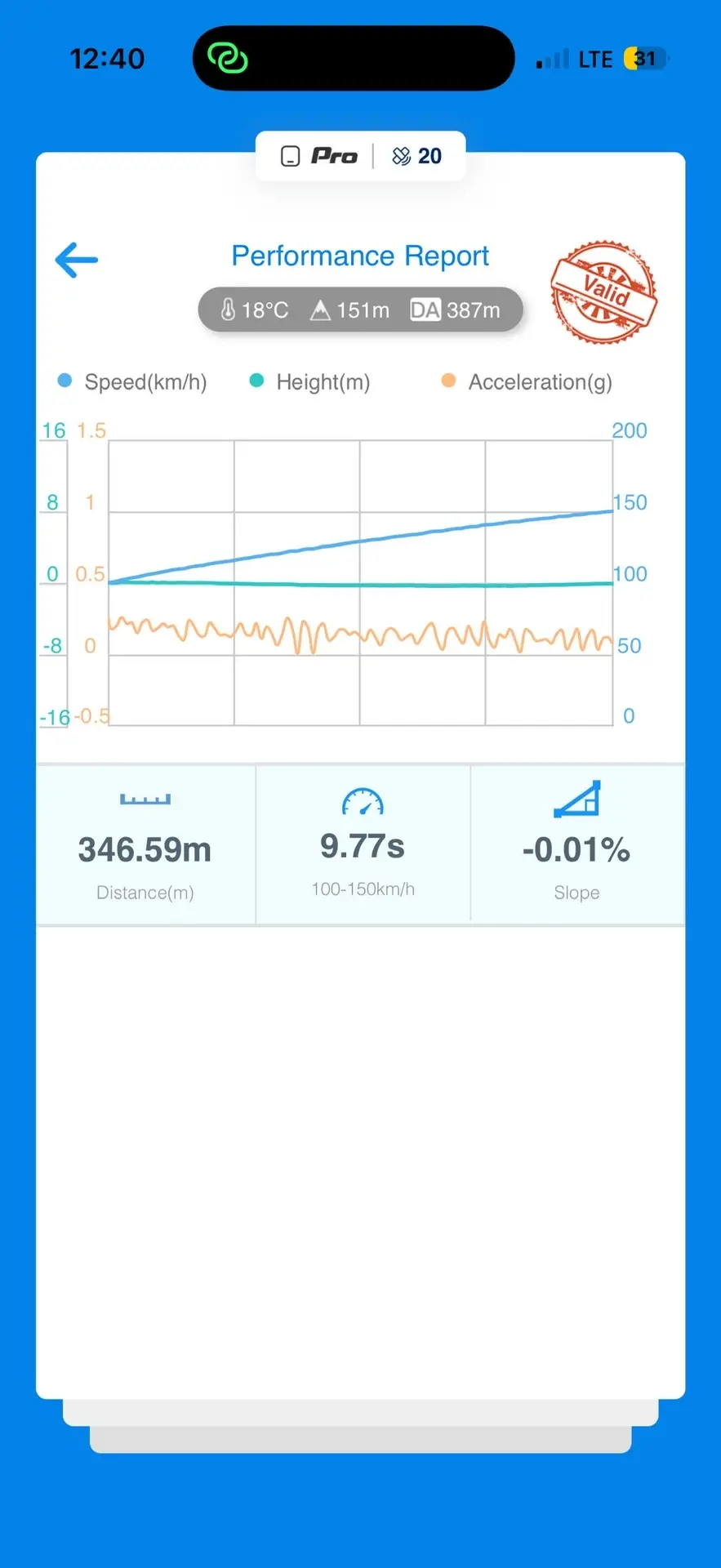Toggle the Height(m) chart legend
This screenshot has height=1568, width=721.
(x=309, y=381)
